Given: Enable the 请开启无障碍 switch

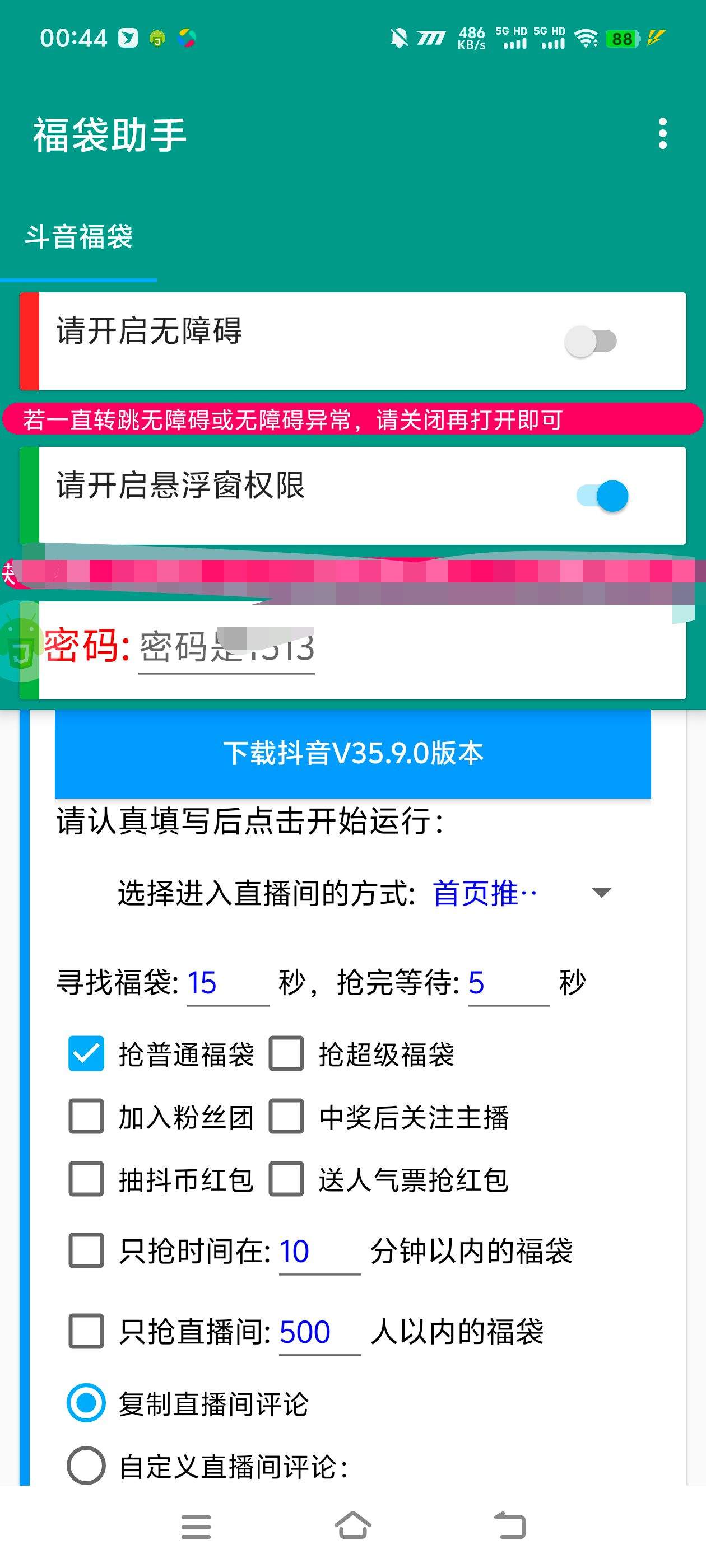Looking at the screenshot, I should tap(589, 342).
